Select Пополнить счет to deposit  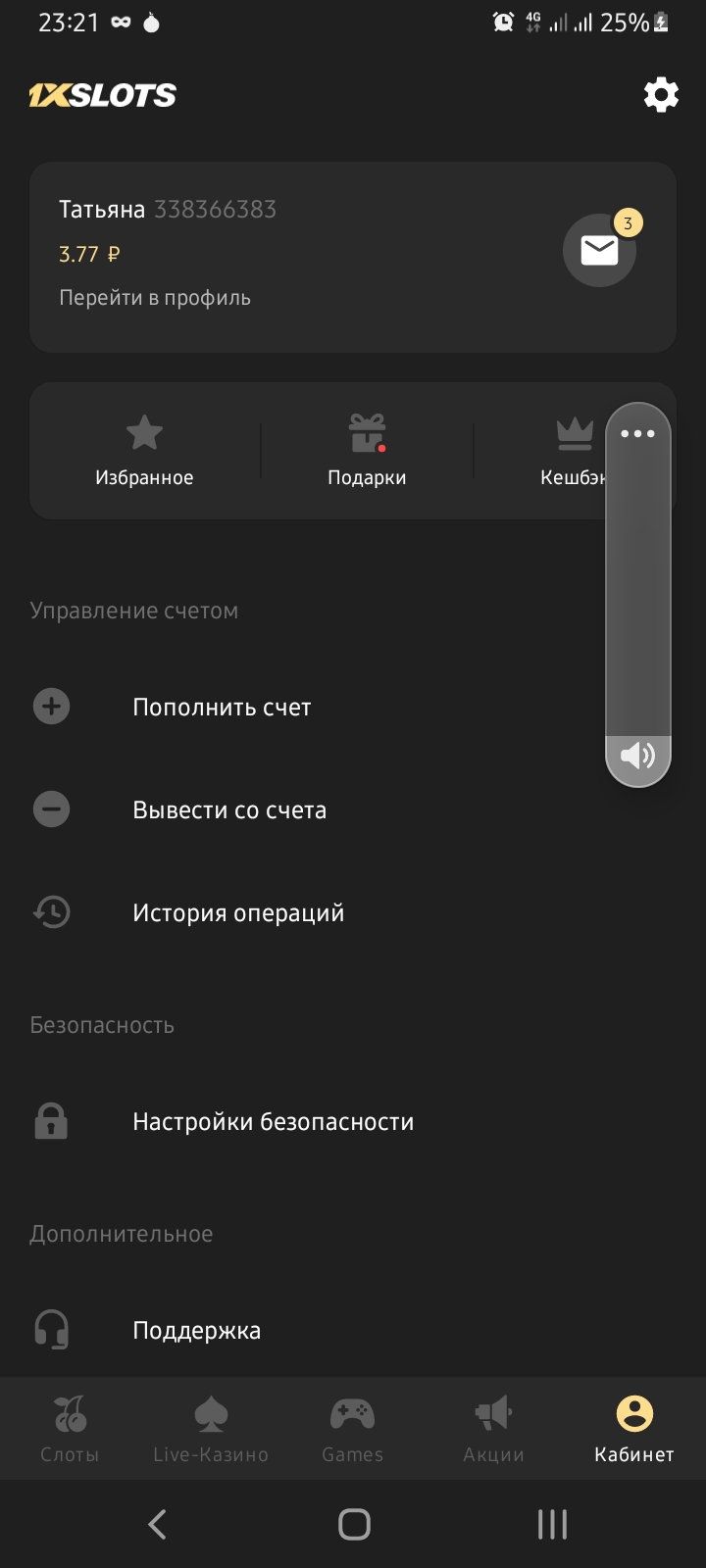tap(222, 708)
